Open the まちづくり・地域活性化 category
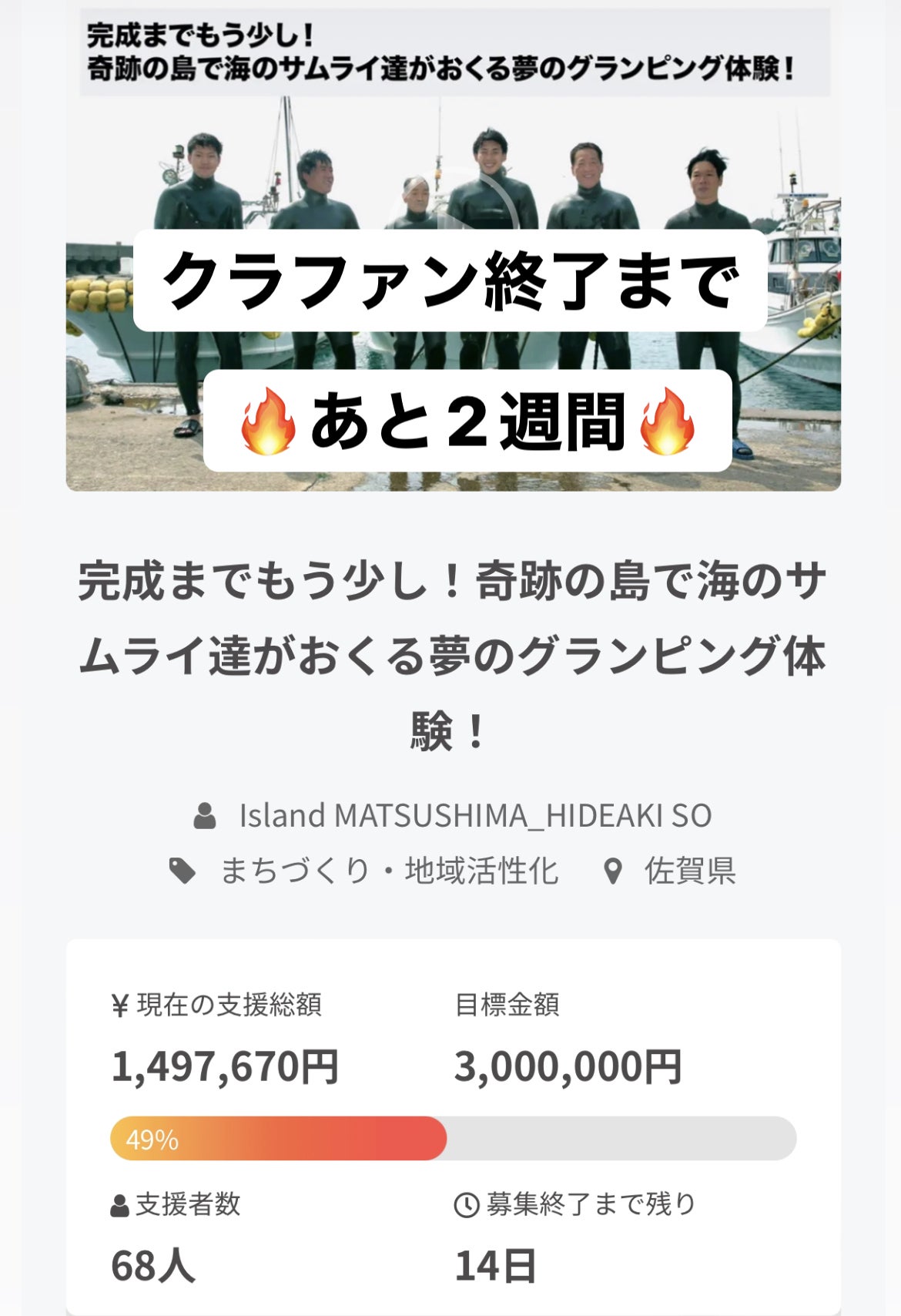The image size is (901, 1316). pyautogui.click(x=389, y=871)
